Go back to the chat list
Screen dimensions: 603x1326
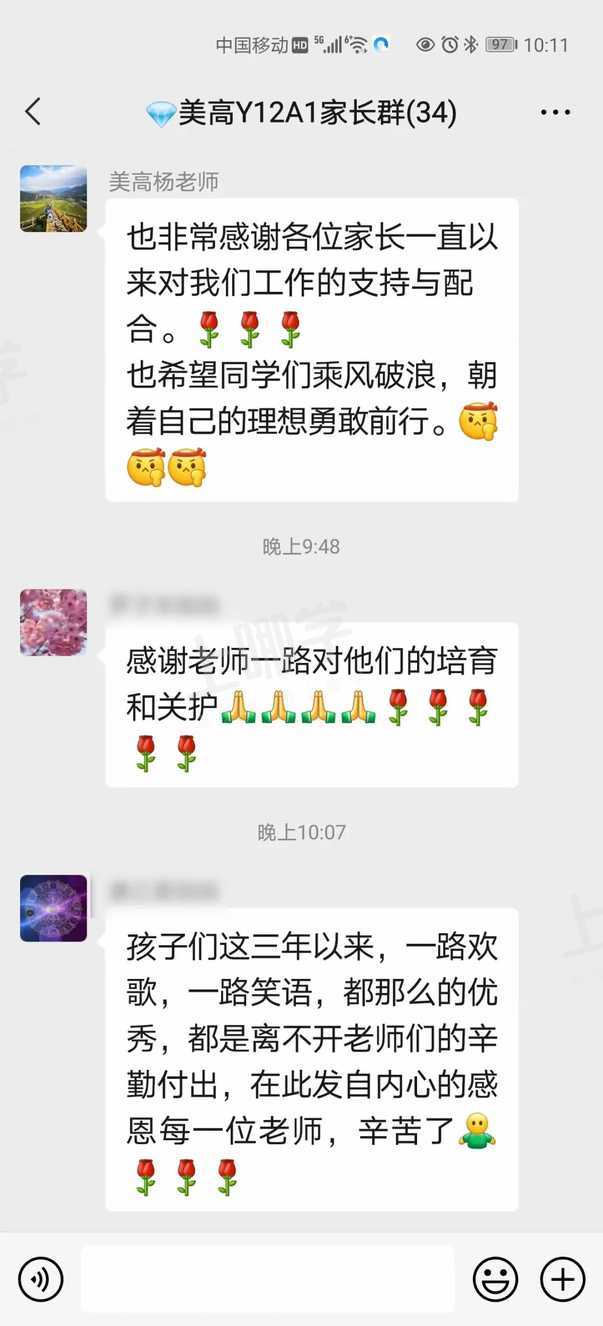pos(33,112)
